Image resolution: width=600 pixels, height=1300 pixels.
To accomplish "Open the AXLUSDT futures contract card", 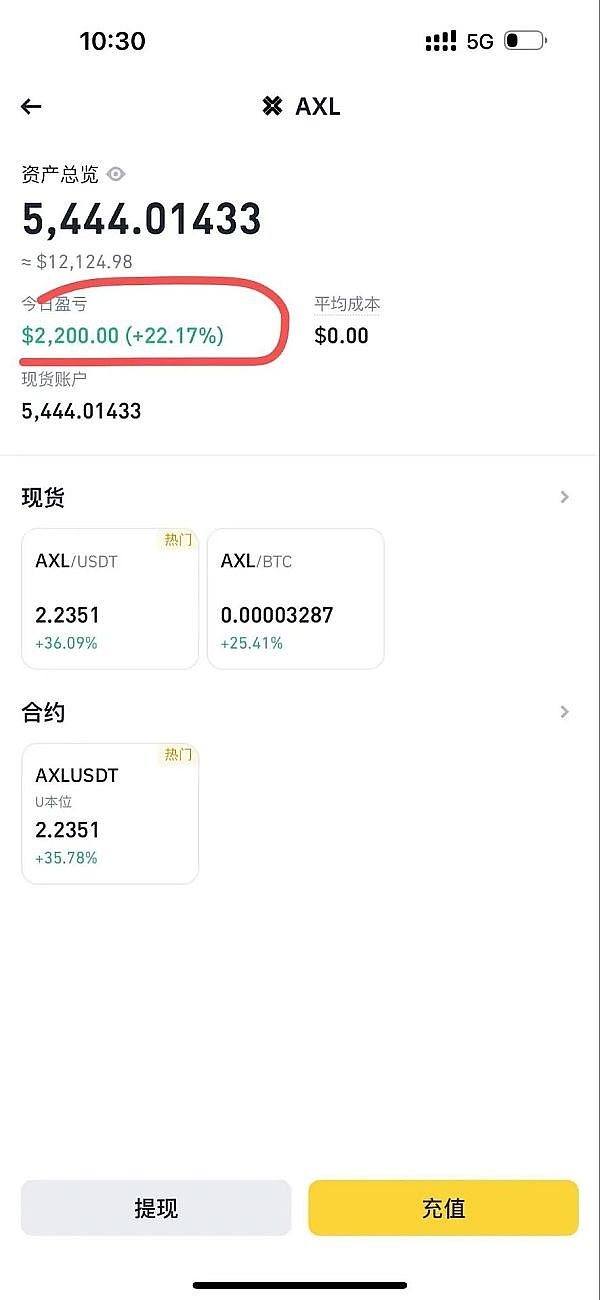I will pos(110,813).
